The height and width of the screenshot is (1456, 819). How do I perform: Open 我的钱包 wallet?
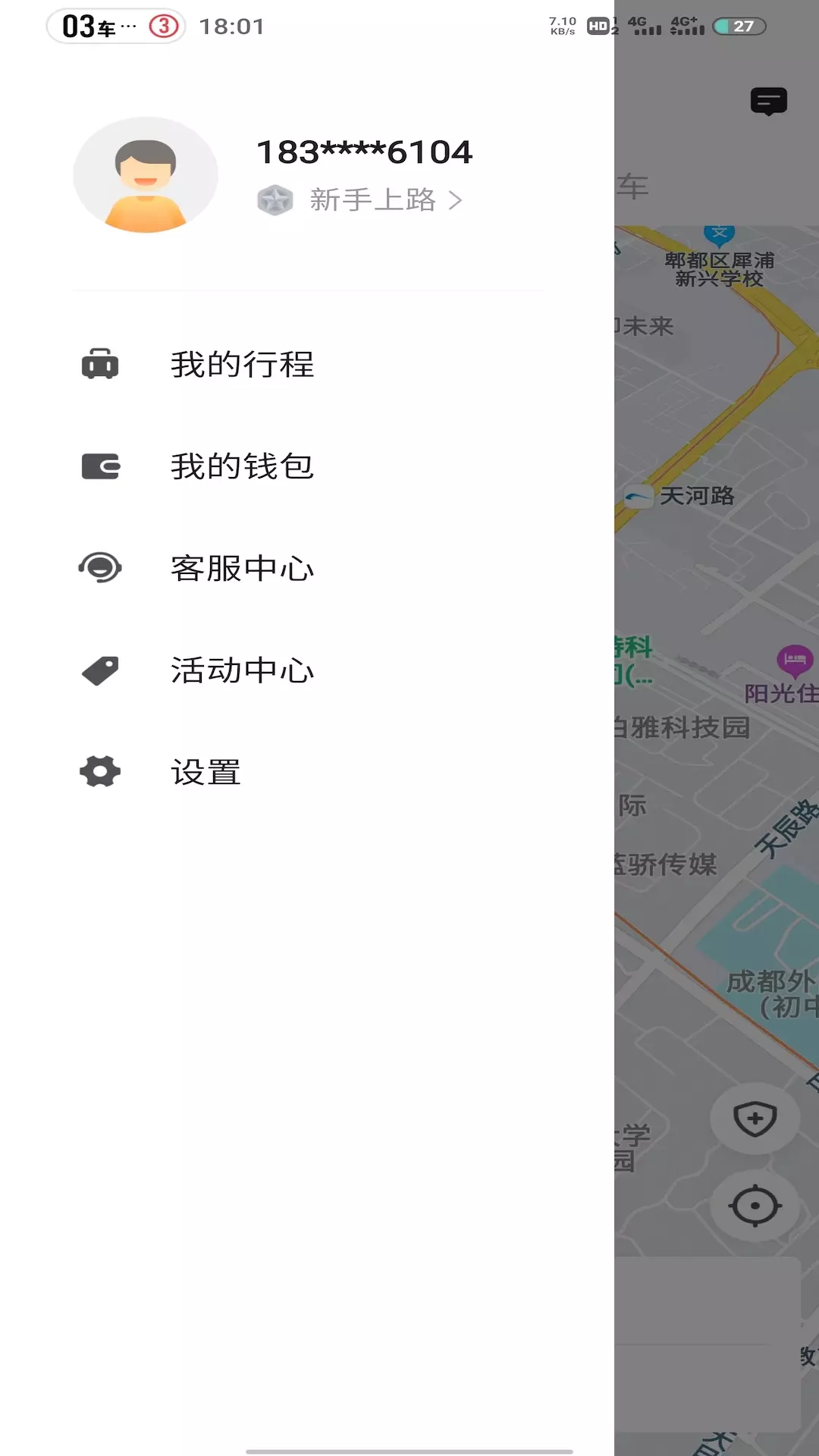coord(307,466)
